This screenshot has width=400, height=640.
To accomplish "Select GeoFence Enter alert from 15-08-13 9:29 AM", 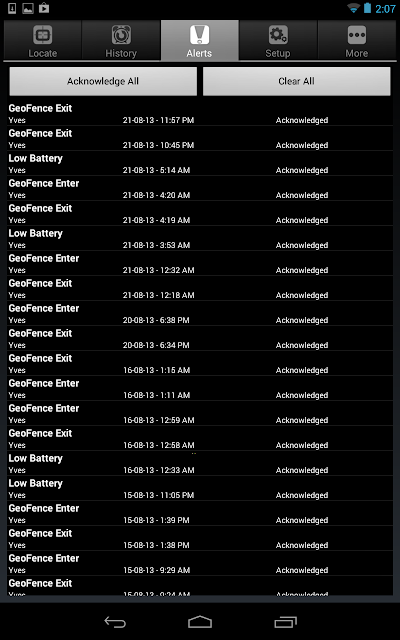I will [200, 563].
